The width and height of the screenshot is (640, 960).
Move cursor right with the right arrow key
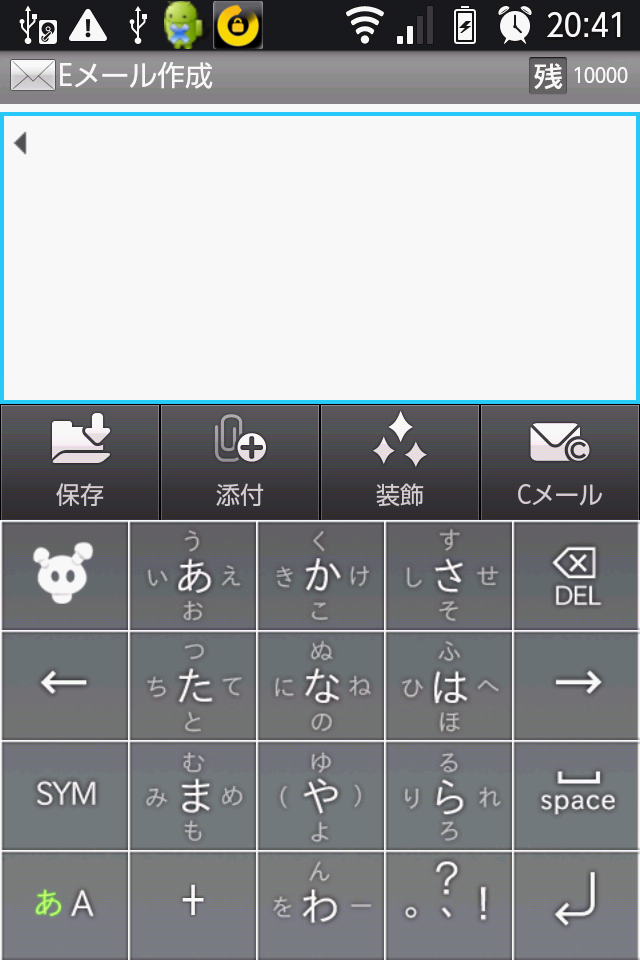click(x=577, y=686)
